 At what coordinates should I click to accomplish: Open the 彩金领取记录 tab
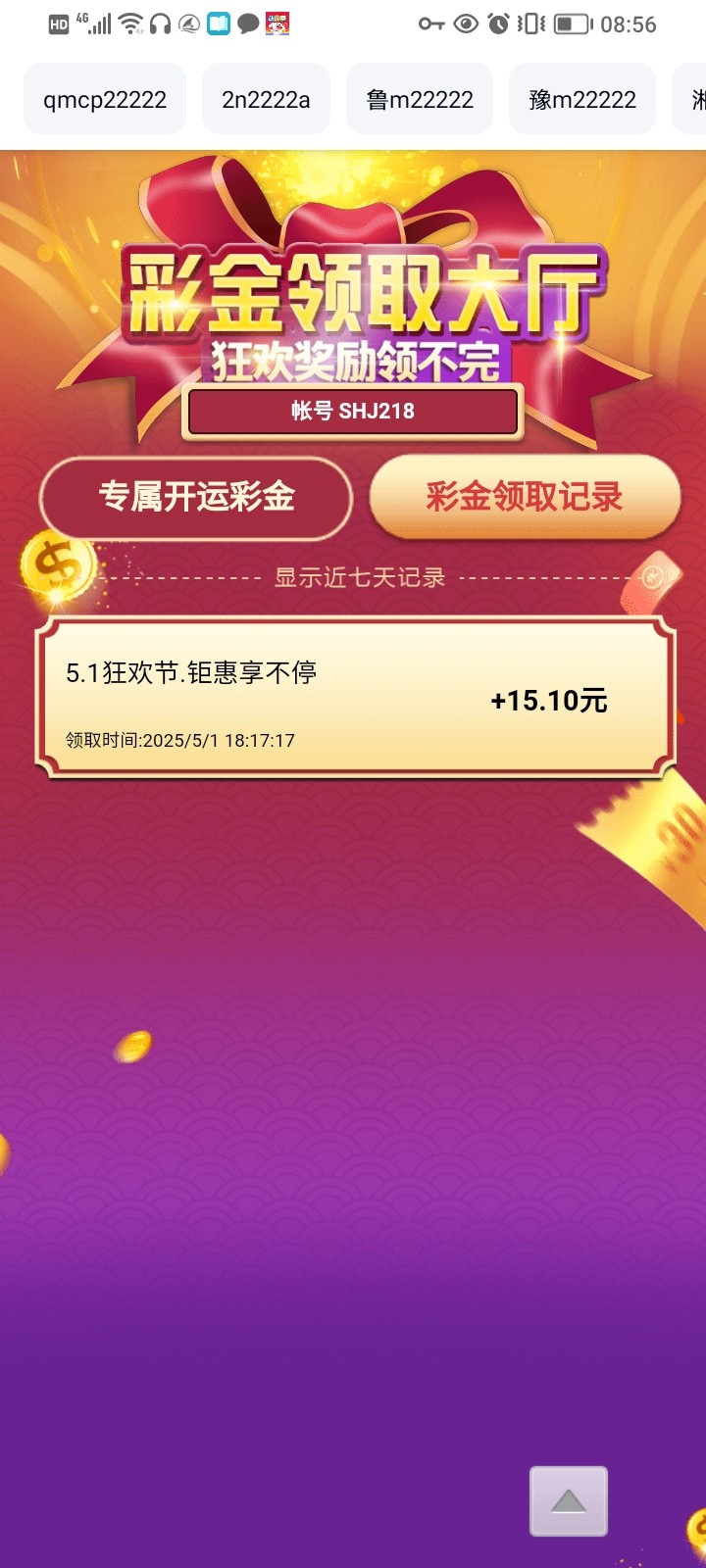525,497
